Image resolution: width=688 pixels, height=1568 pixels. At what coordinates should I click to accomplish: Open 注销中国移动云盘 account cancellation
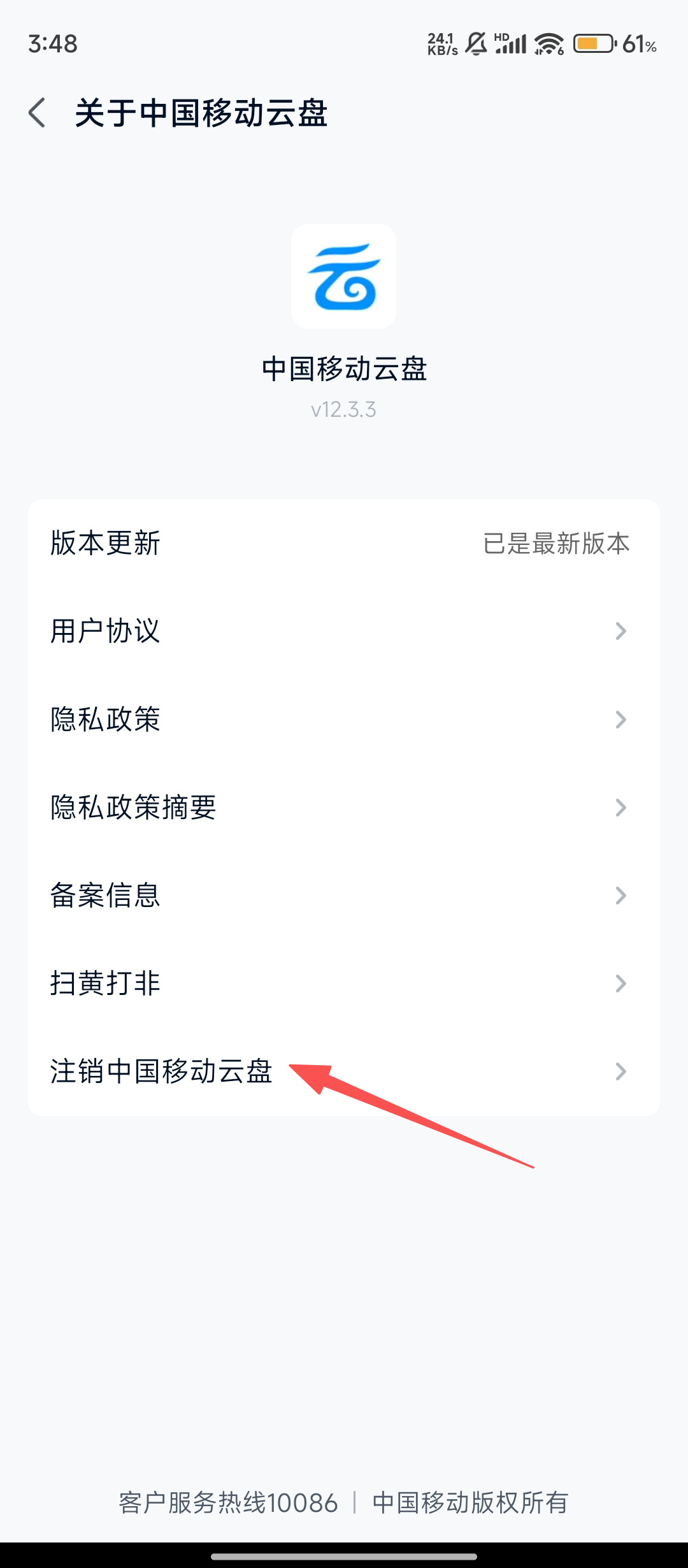(343, 1071)
